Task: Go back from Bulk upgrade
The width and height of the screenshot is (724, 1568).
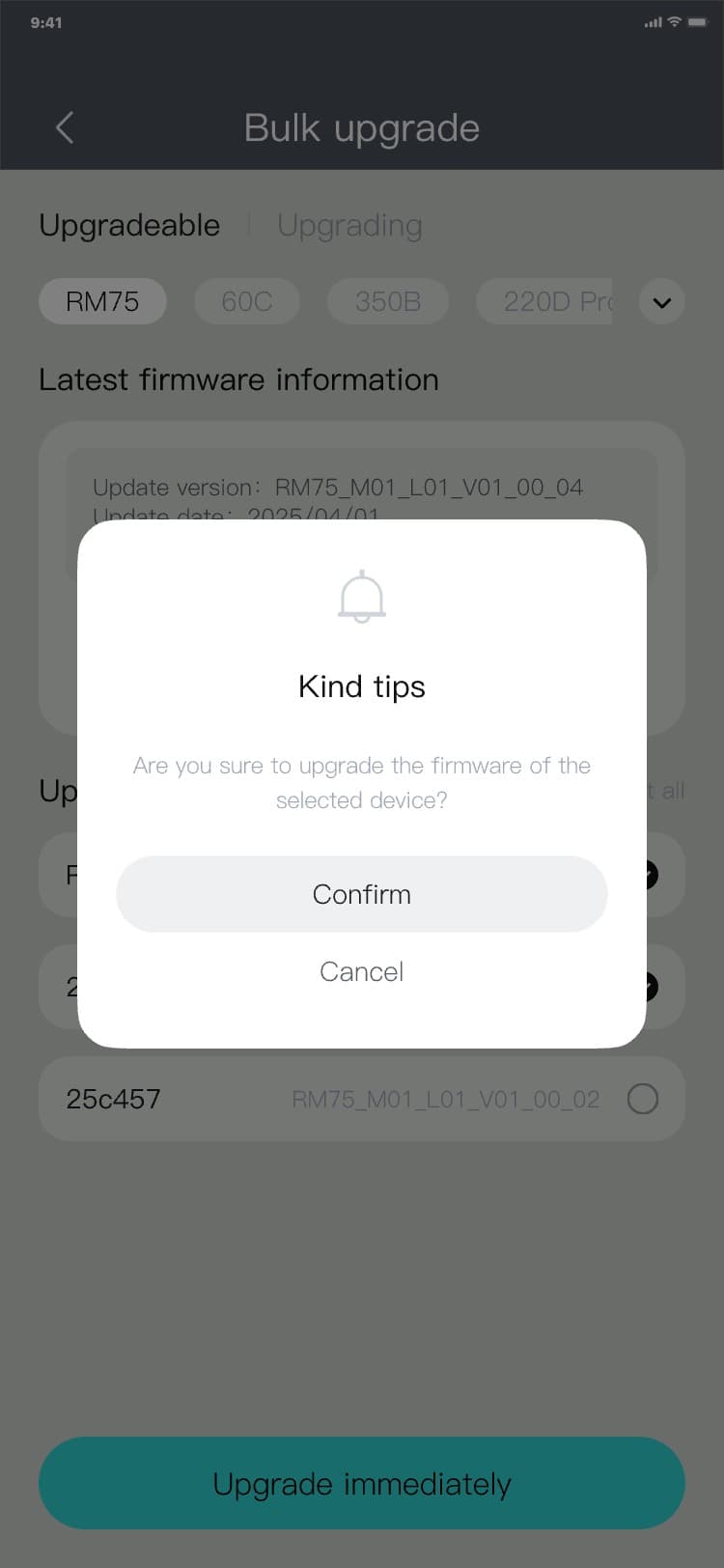Action: (65, 127)
